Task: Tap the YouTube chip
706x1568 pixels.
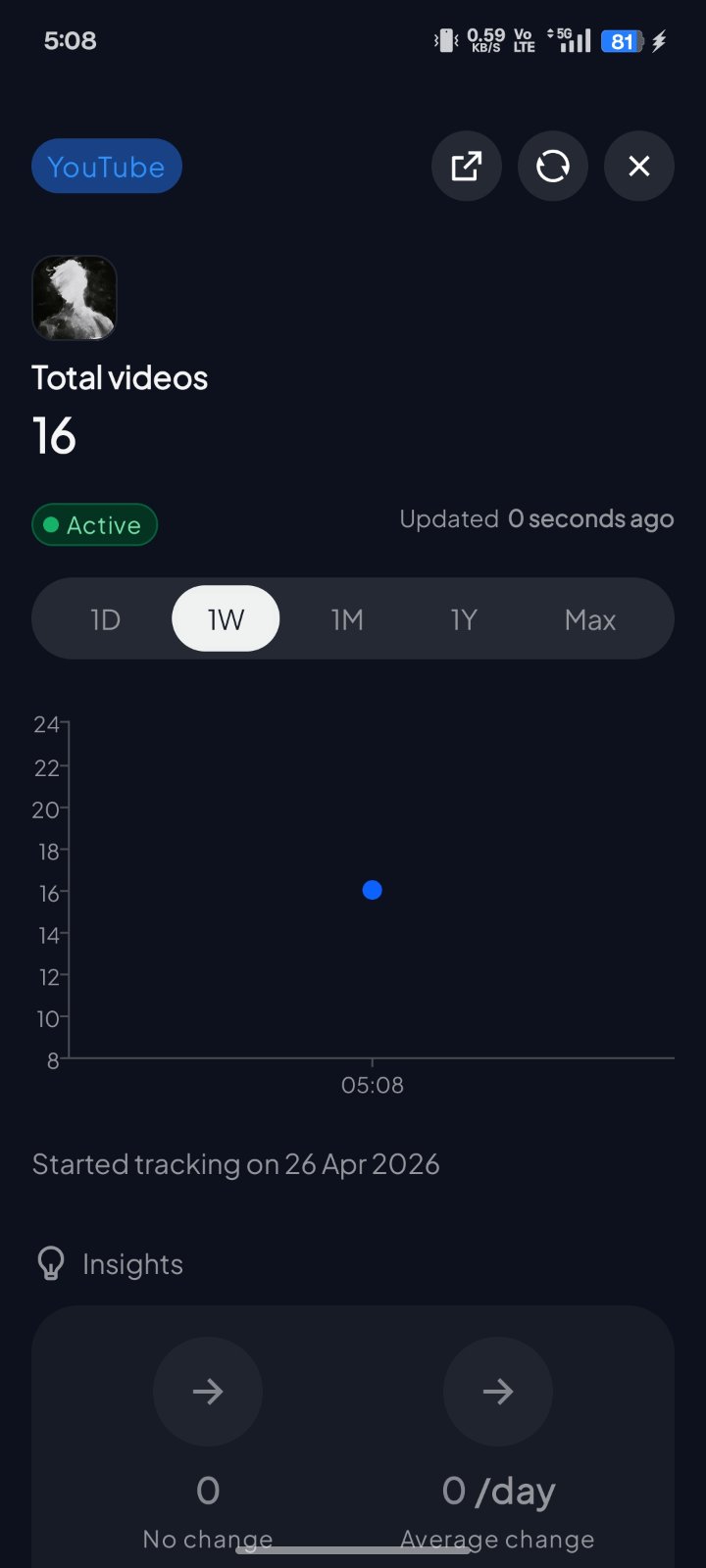Action: coord(107,167)
